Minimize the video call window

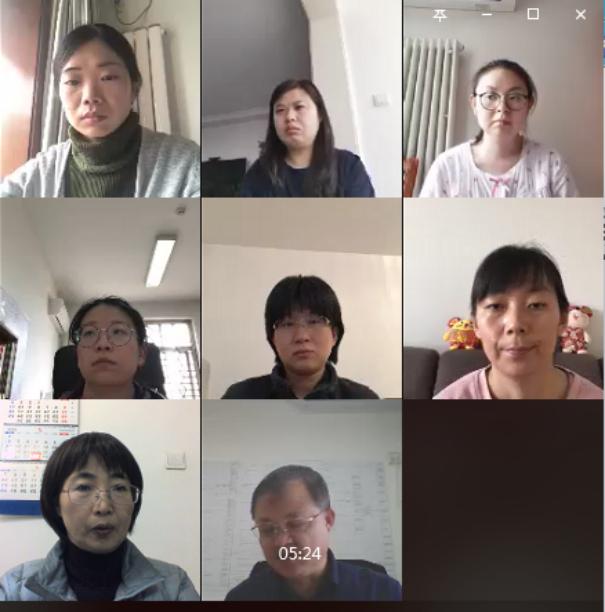pos(487,14)
